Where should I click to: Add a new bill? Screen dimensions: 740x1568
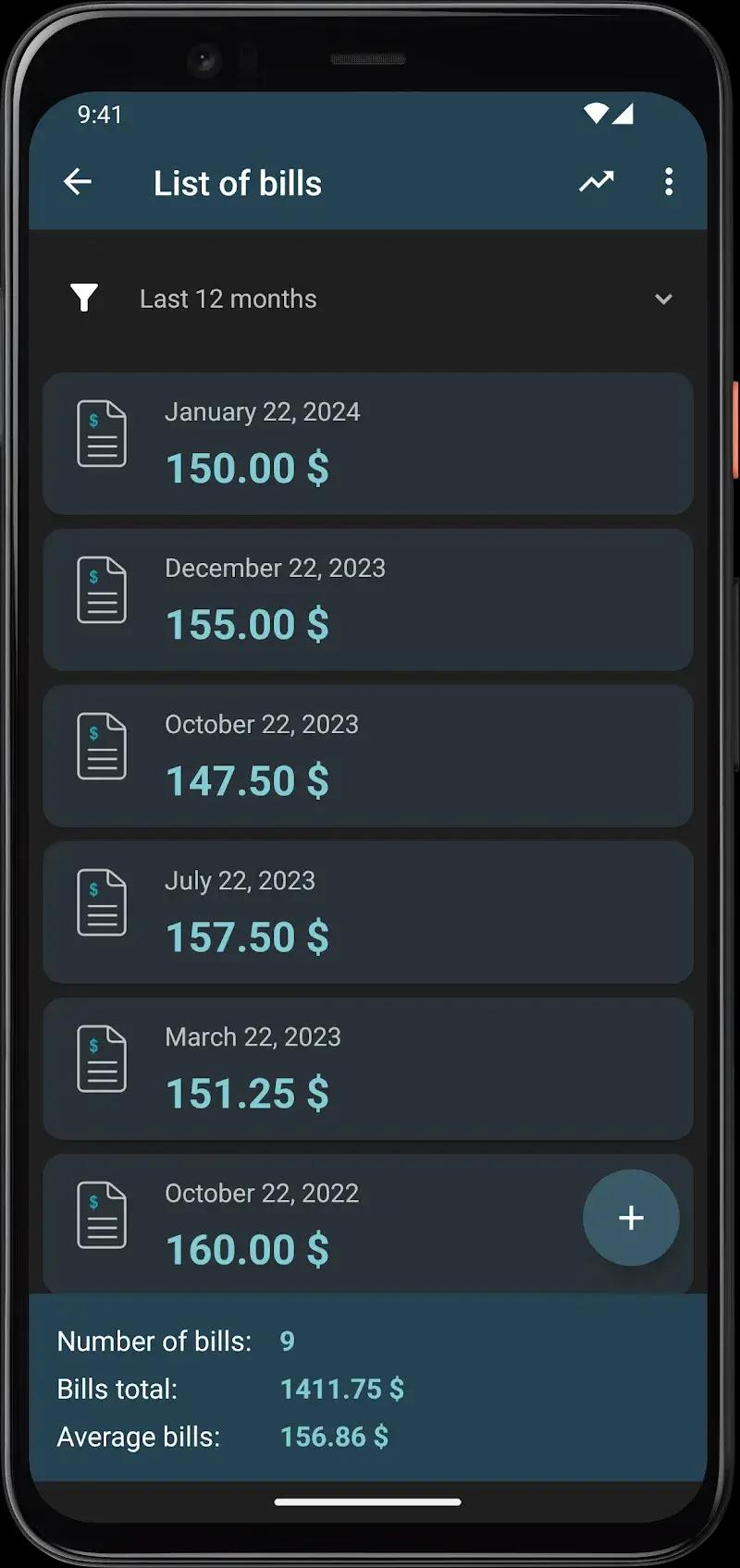pos(631,1218)
